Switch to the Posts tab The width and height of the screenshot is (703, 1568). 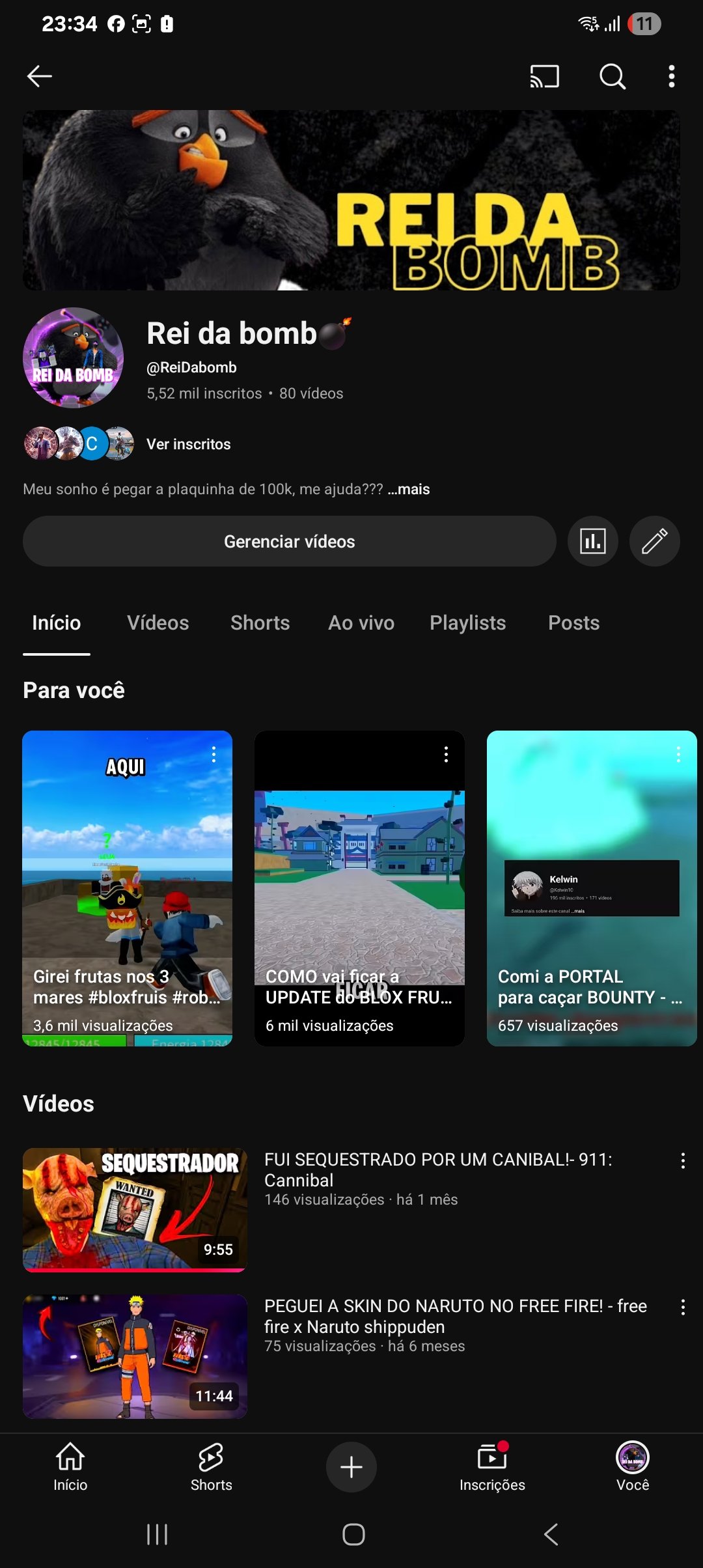tap(574, 623)
